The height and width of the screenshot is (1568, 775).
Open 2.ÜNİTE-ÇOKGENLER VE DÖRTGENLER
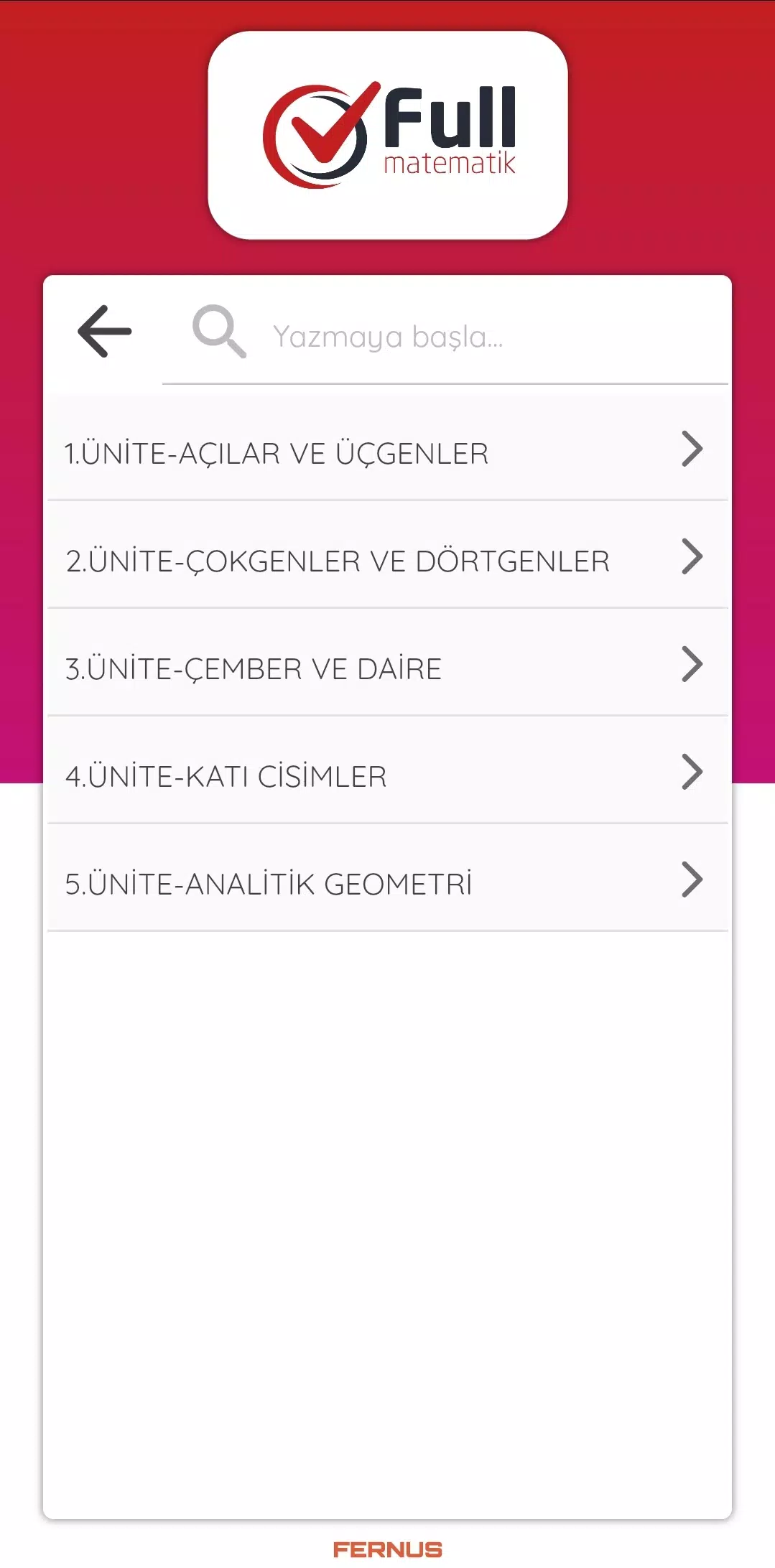click(x=388, y=556)
